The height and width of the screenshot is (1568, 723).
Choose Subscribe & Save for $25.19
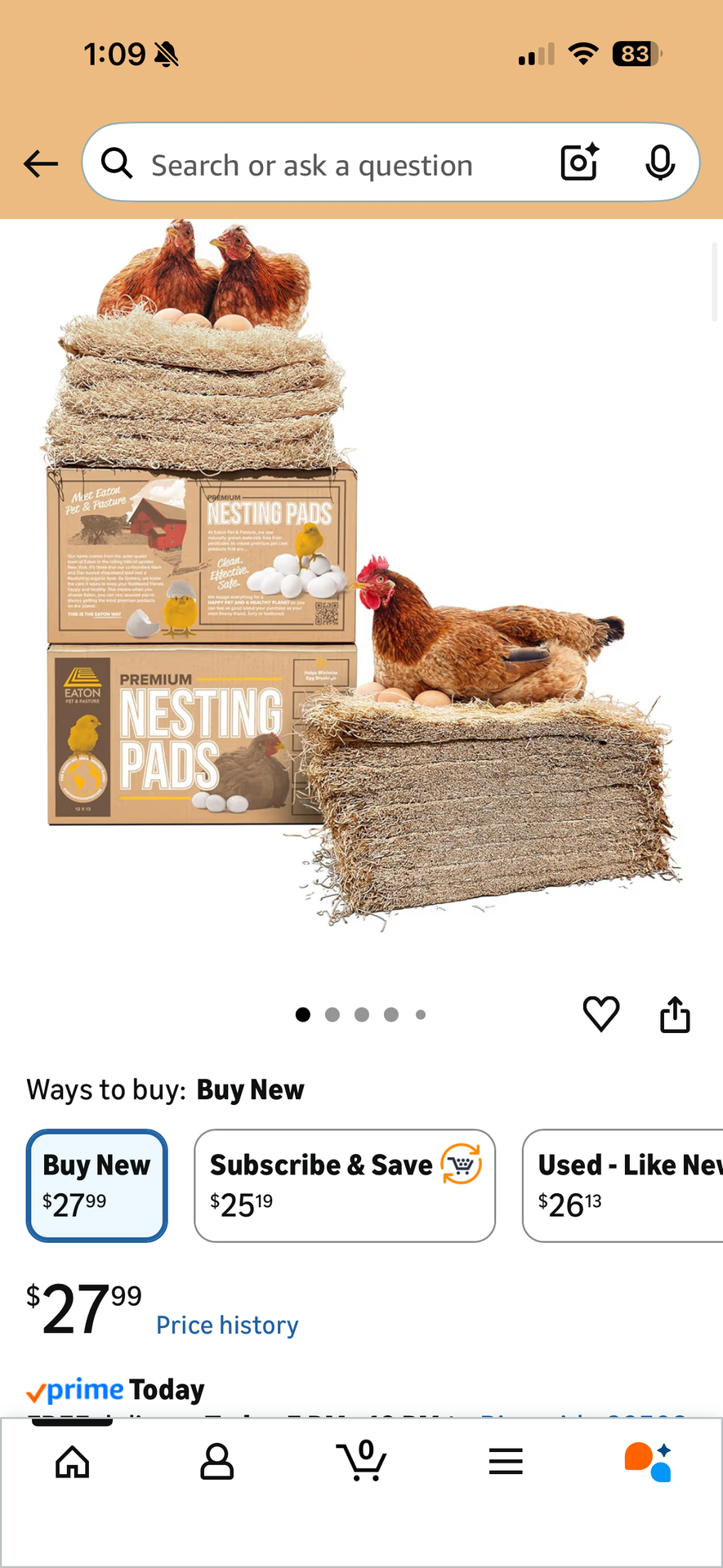(344, 1185)
